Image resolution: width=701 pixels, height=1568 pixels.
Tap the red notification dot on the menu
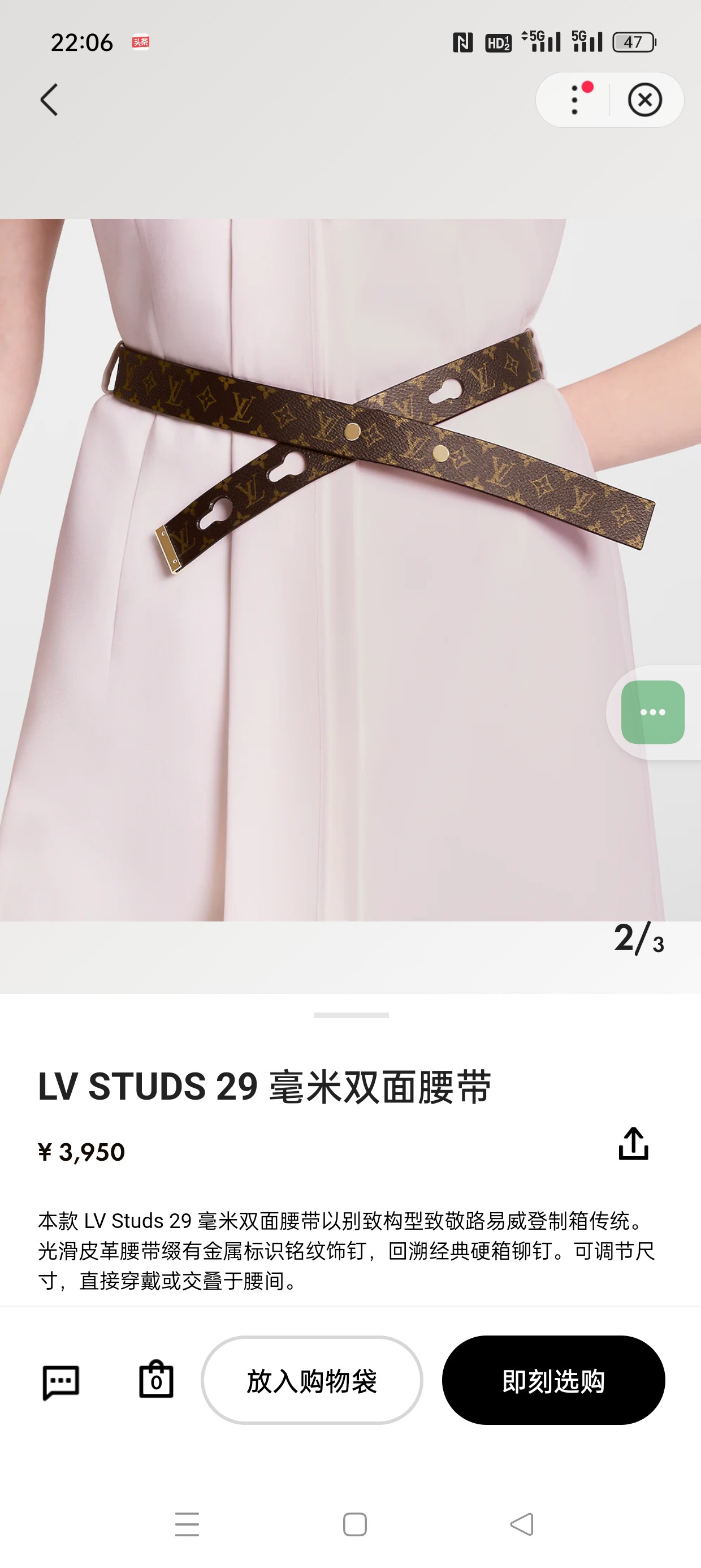click(587, 87)
